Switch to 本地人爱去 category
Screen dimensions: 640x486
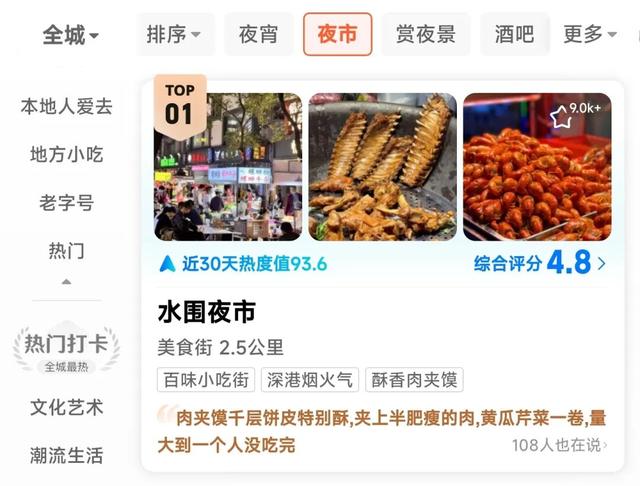[66, 107]
